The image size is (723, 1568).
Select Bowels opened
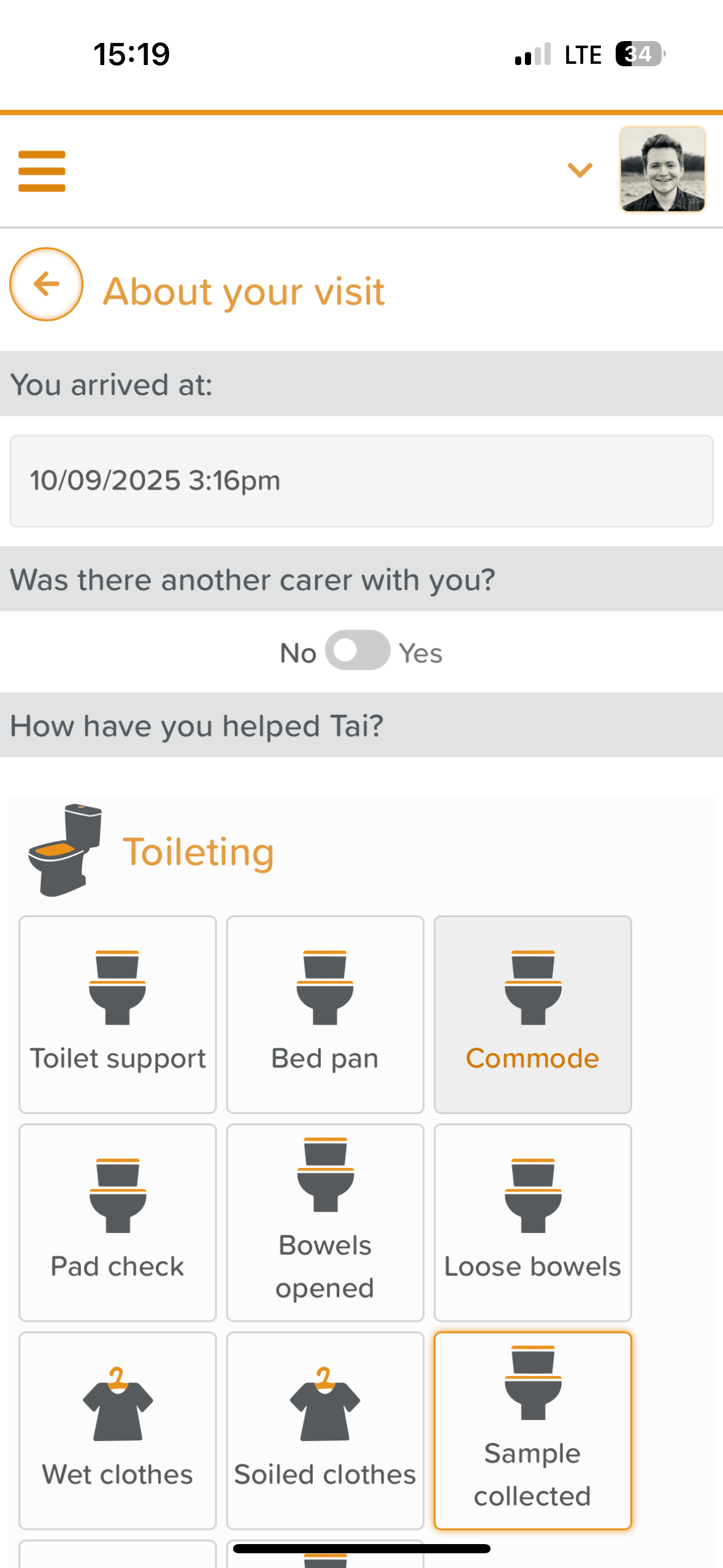point(325,1222)
